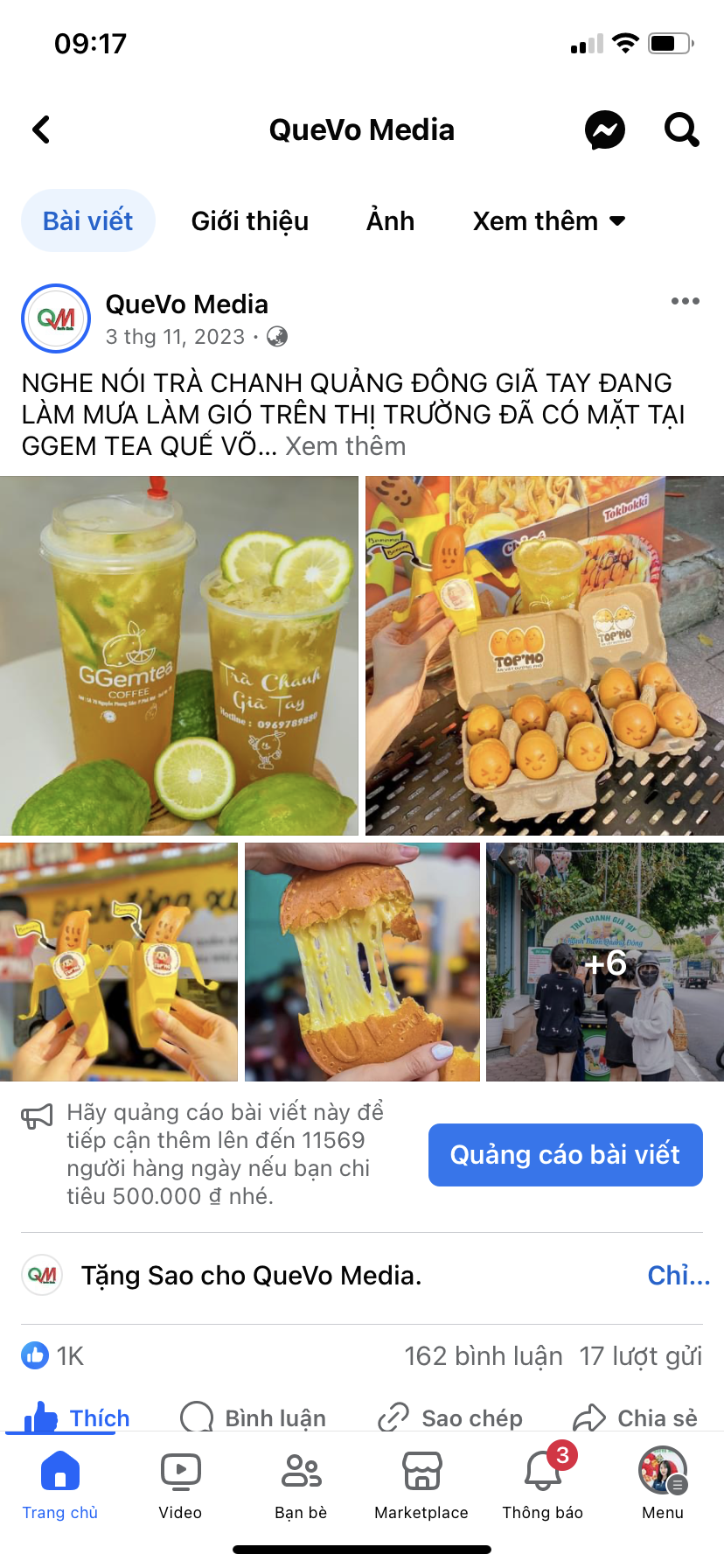
Task: Expand post text with Xem thêm link
Action: click(x=345, y=446)
